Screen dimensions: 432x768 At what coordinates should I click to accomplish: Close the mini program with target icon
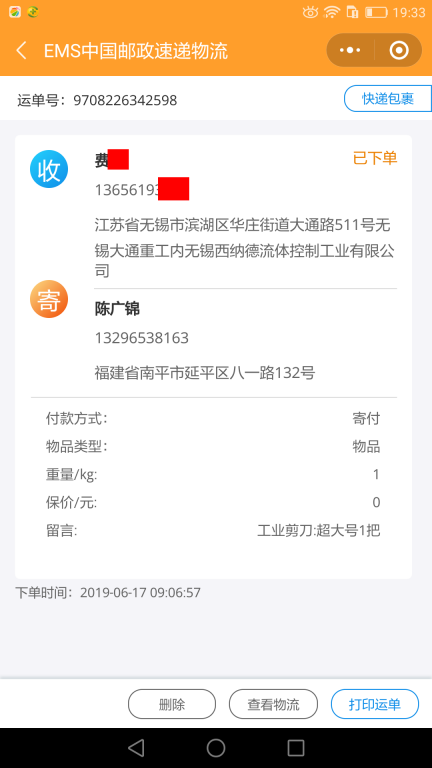click(399, 50)
